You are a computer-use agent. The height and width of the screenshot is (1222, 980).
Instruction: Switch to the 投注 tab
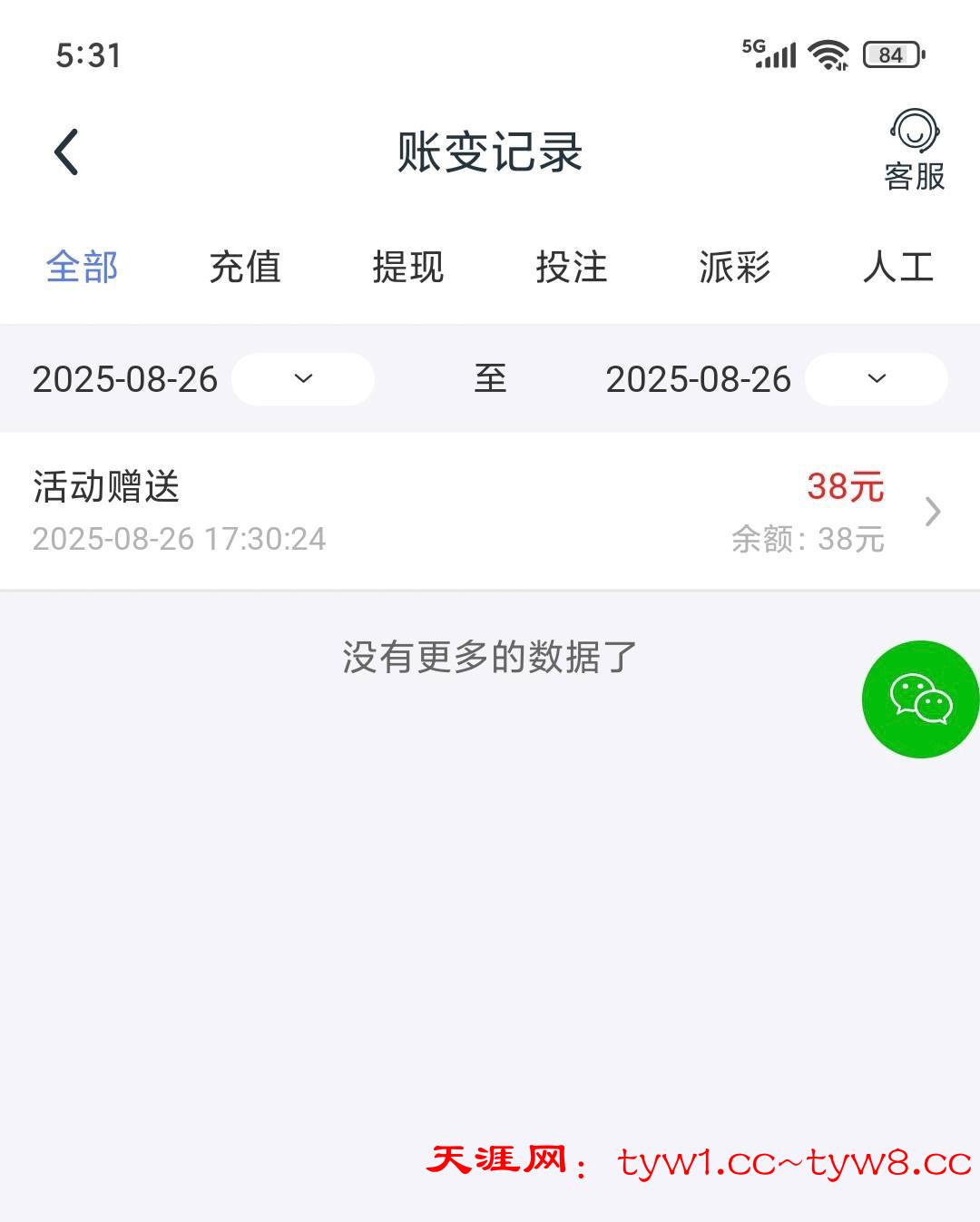[x=572, y=267]
